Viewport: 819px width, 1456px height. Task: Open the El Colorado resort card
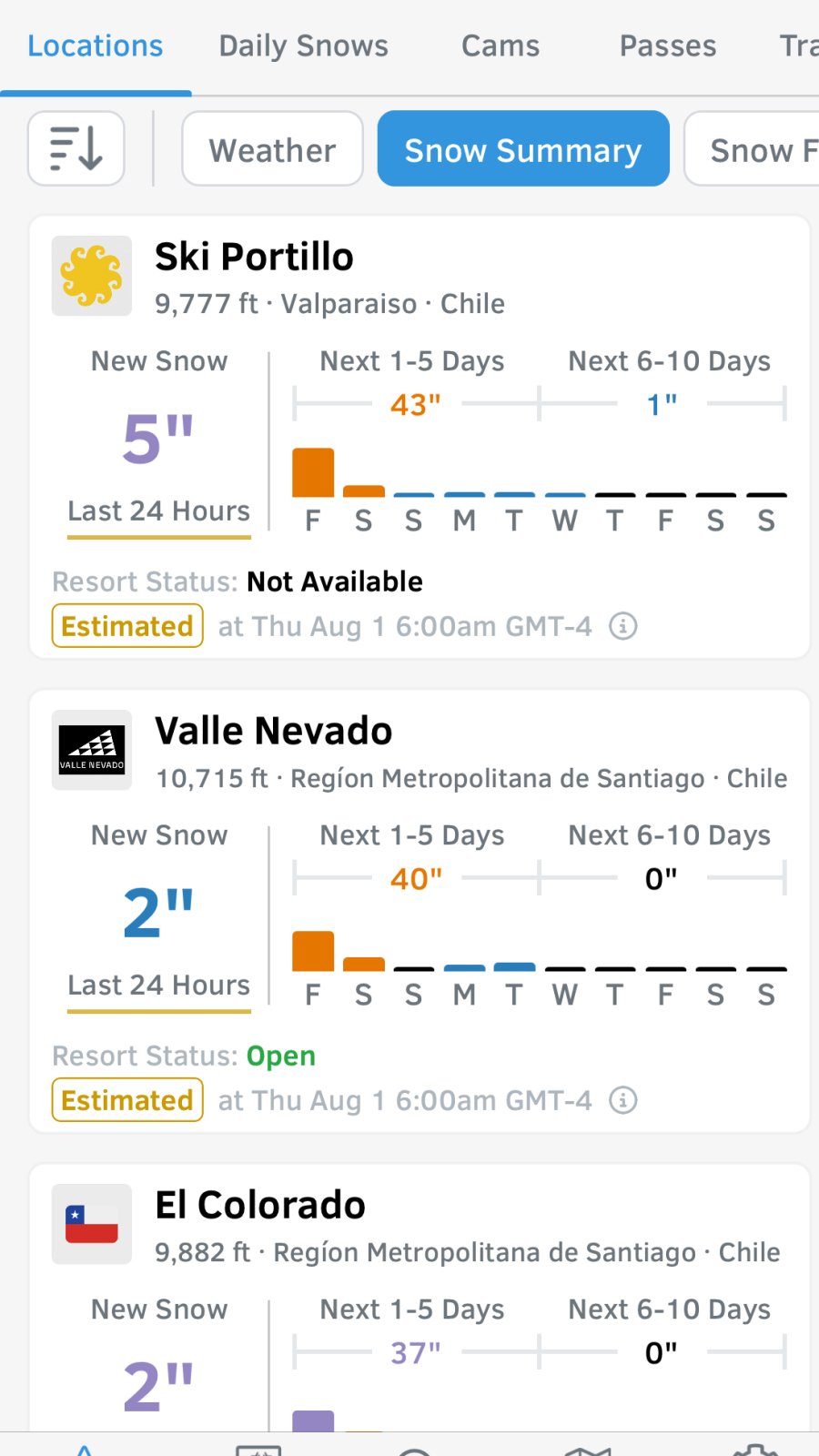point(260,1206)
